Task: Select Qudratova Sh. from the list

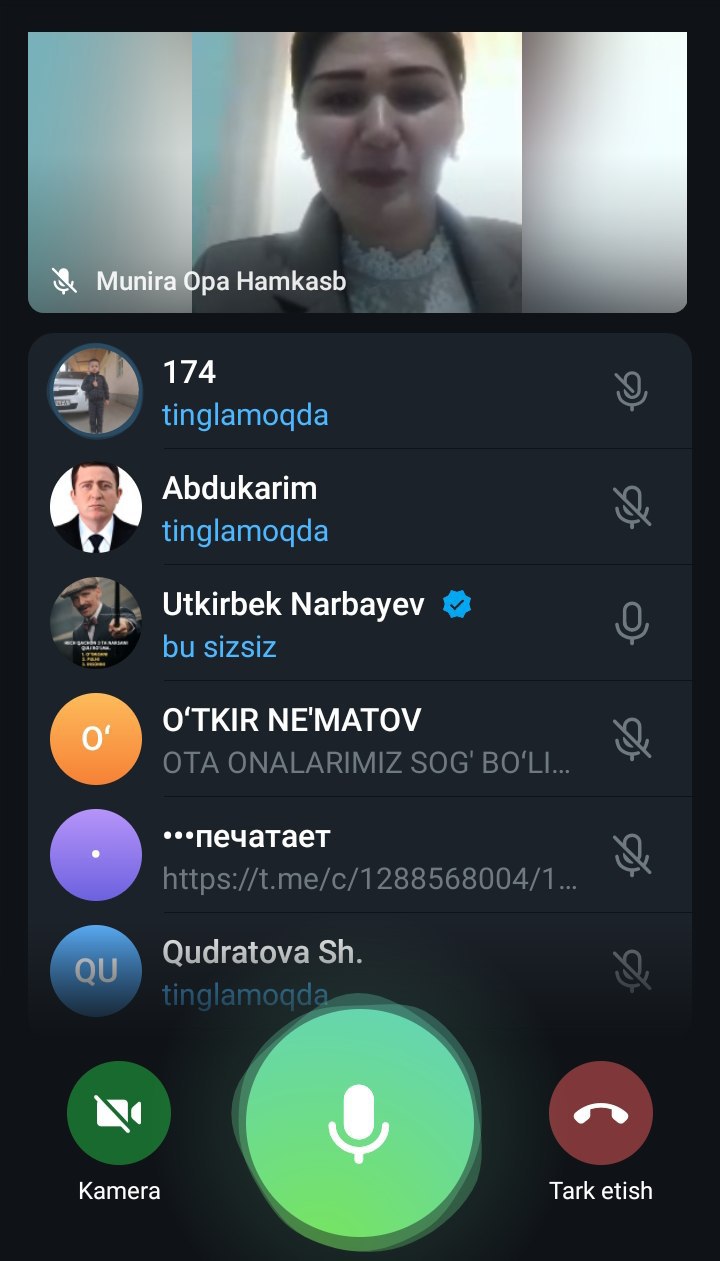Action: pyautogui.click(x=360, y=968)
